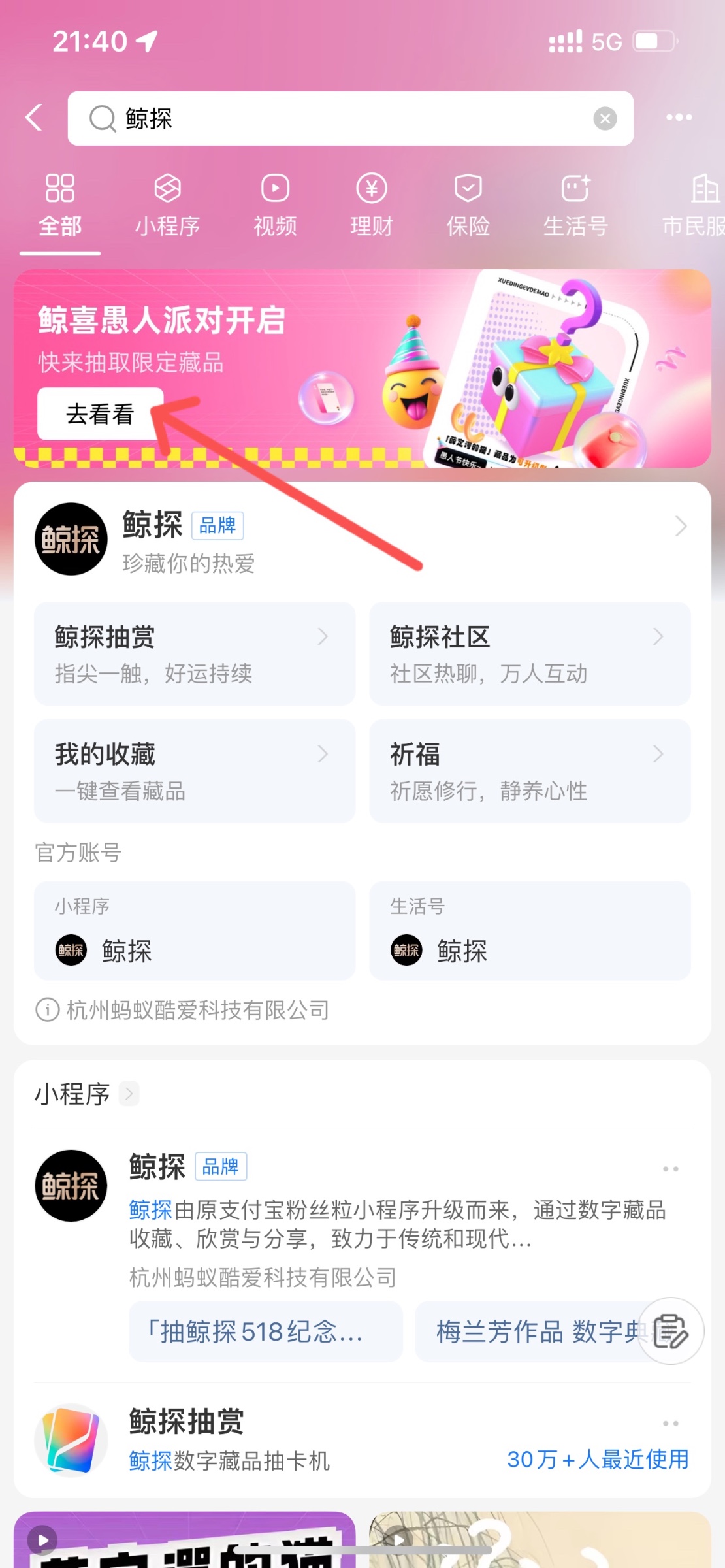Switch to the 小程序 tab
The width and height of the screenshot is (725, 1568).
(x=167, y=206)
